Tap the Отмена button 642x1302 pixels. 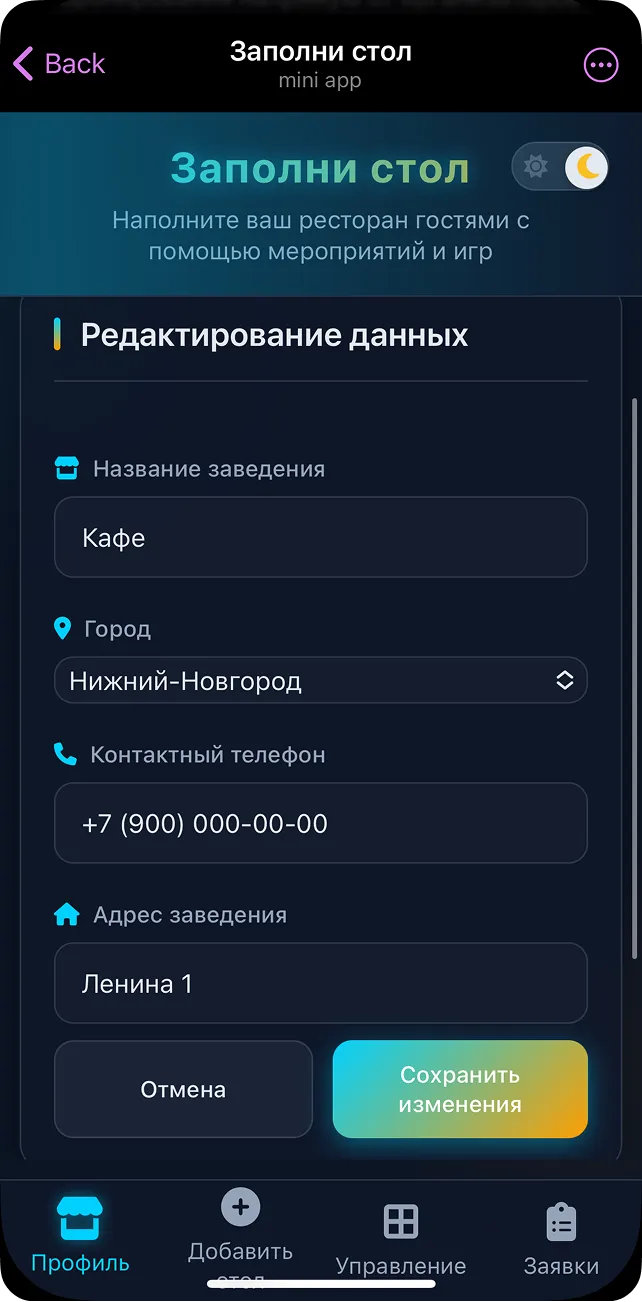point(183,1089)
